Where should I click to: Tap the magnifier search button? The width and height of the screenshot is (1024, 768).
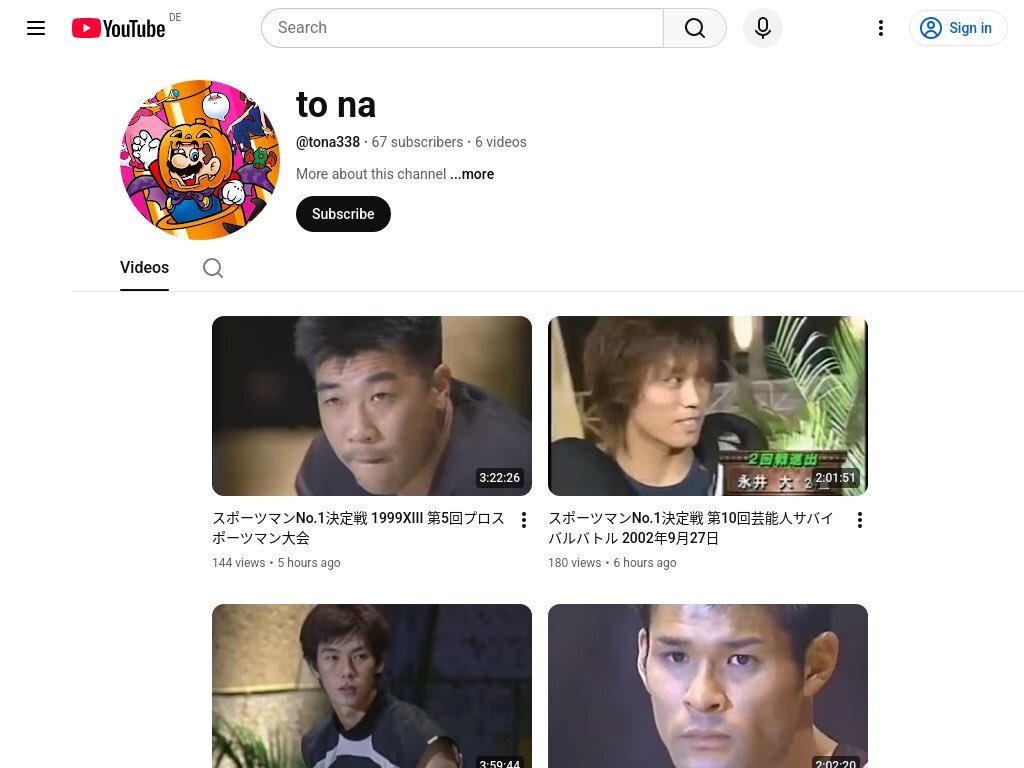pos(695,28)
